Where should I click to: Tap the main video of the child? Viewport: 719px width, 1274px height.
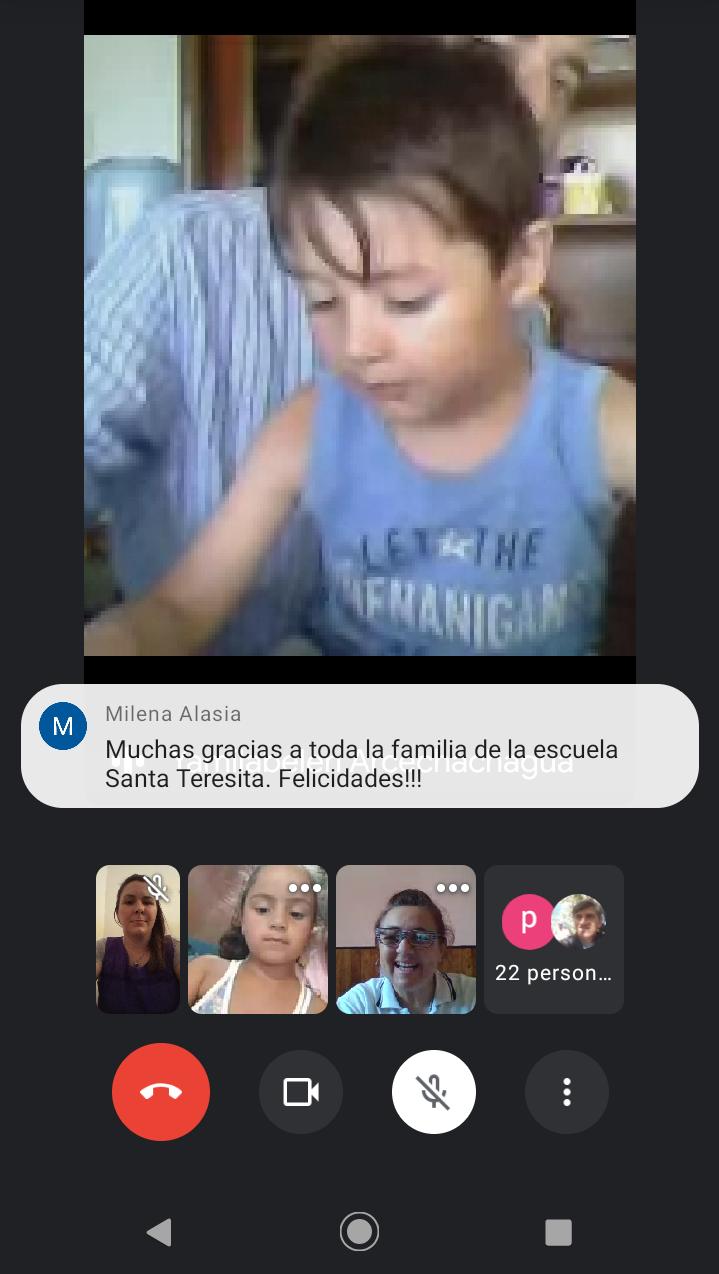tap(360, 346)
